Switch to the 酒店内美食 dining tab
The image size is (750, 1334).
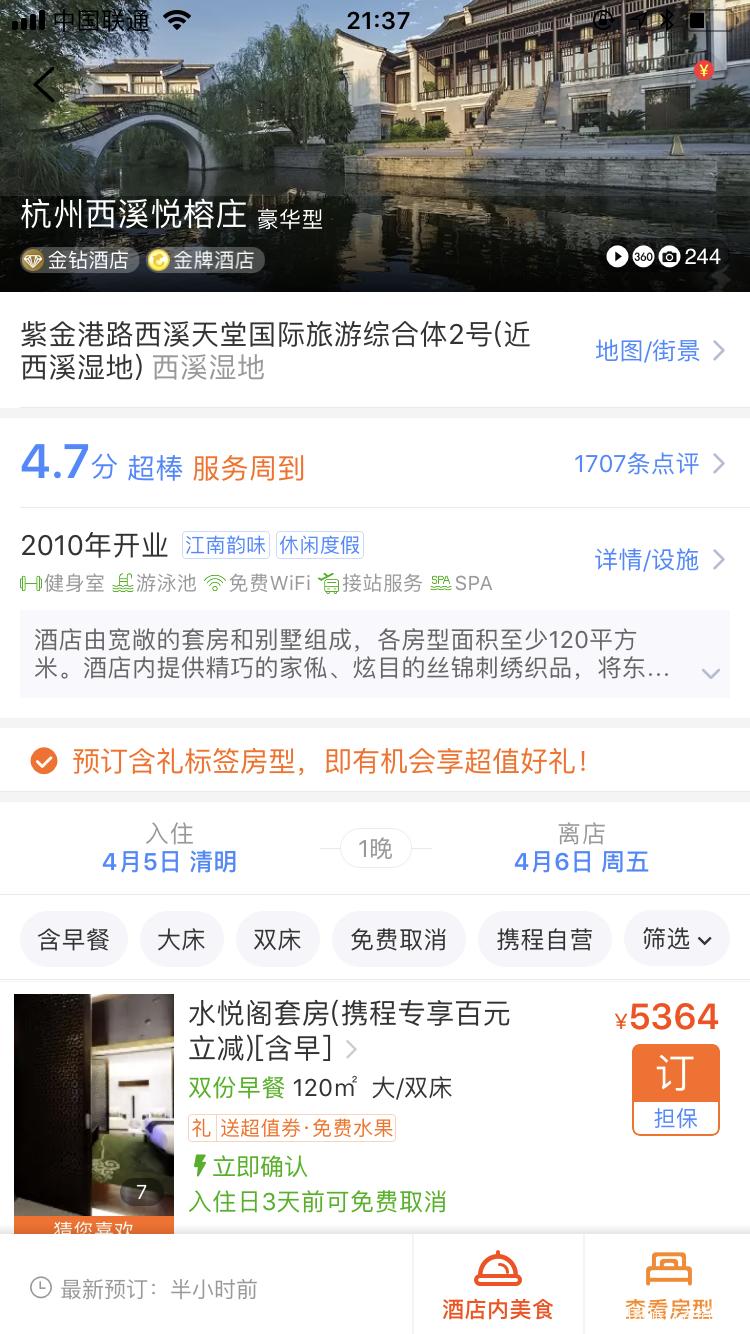point(497,1283)
